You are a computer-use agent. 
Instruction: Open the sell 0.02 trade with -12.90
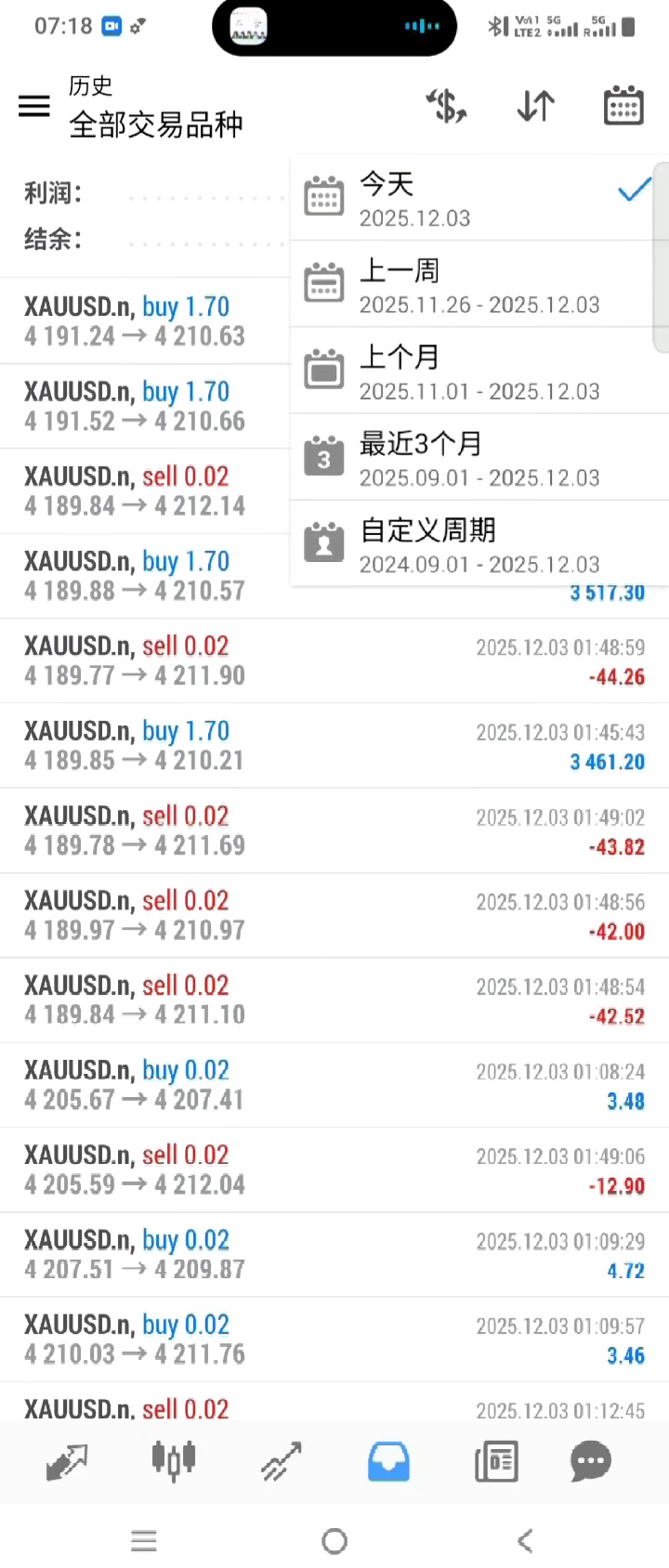(334, 1169)
